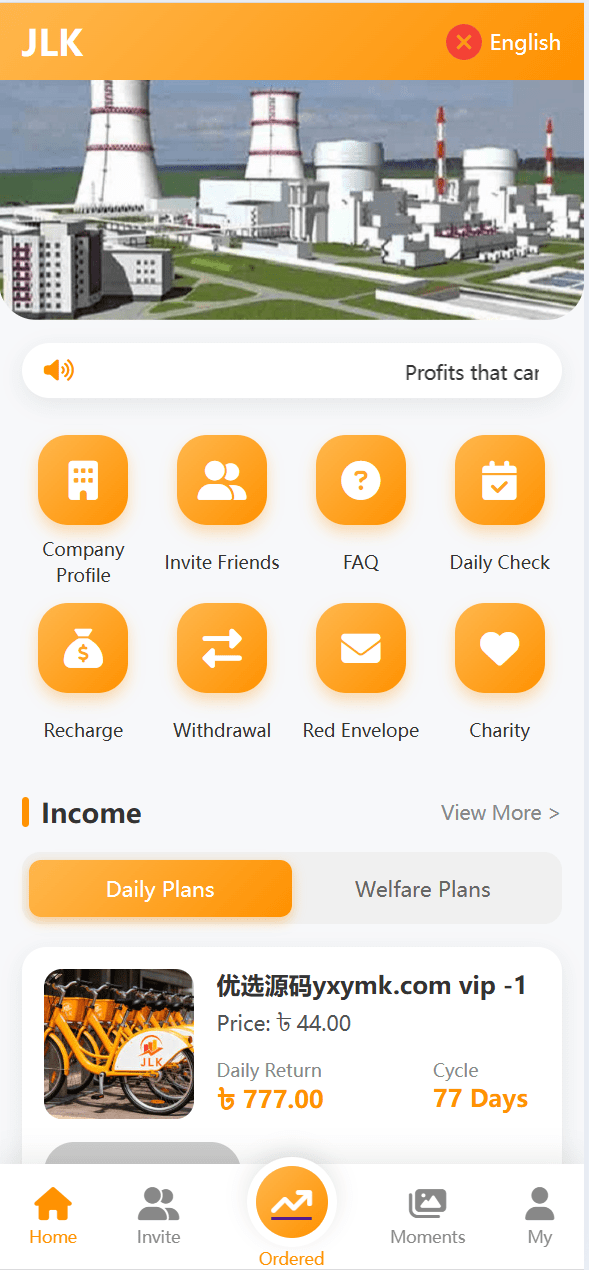This screenshot has width=589, height=1270.
Task: Select the Daily Plans tab
Action: tap(160, 889)
